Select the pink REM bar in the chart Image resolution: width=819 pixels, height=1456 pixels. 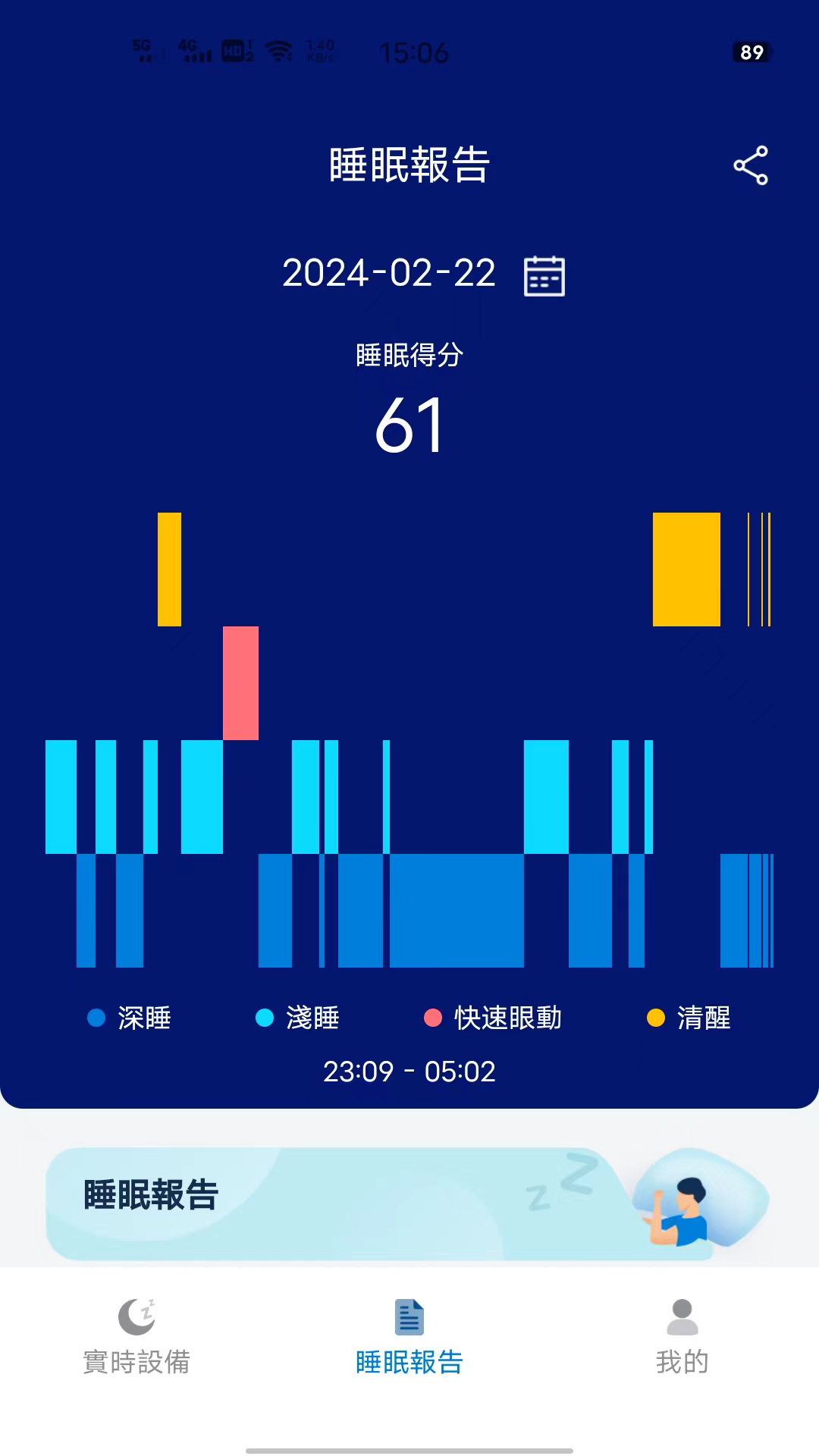tap(242, 681)
